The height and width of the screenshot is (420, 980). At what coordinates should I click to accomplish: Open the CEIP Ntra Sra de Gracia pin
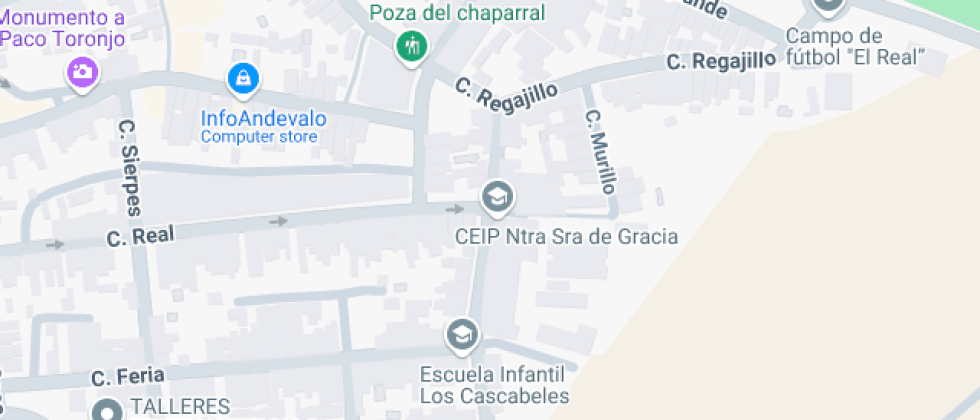pos(497,197)
